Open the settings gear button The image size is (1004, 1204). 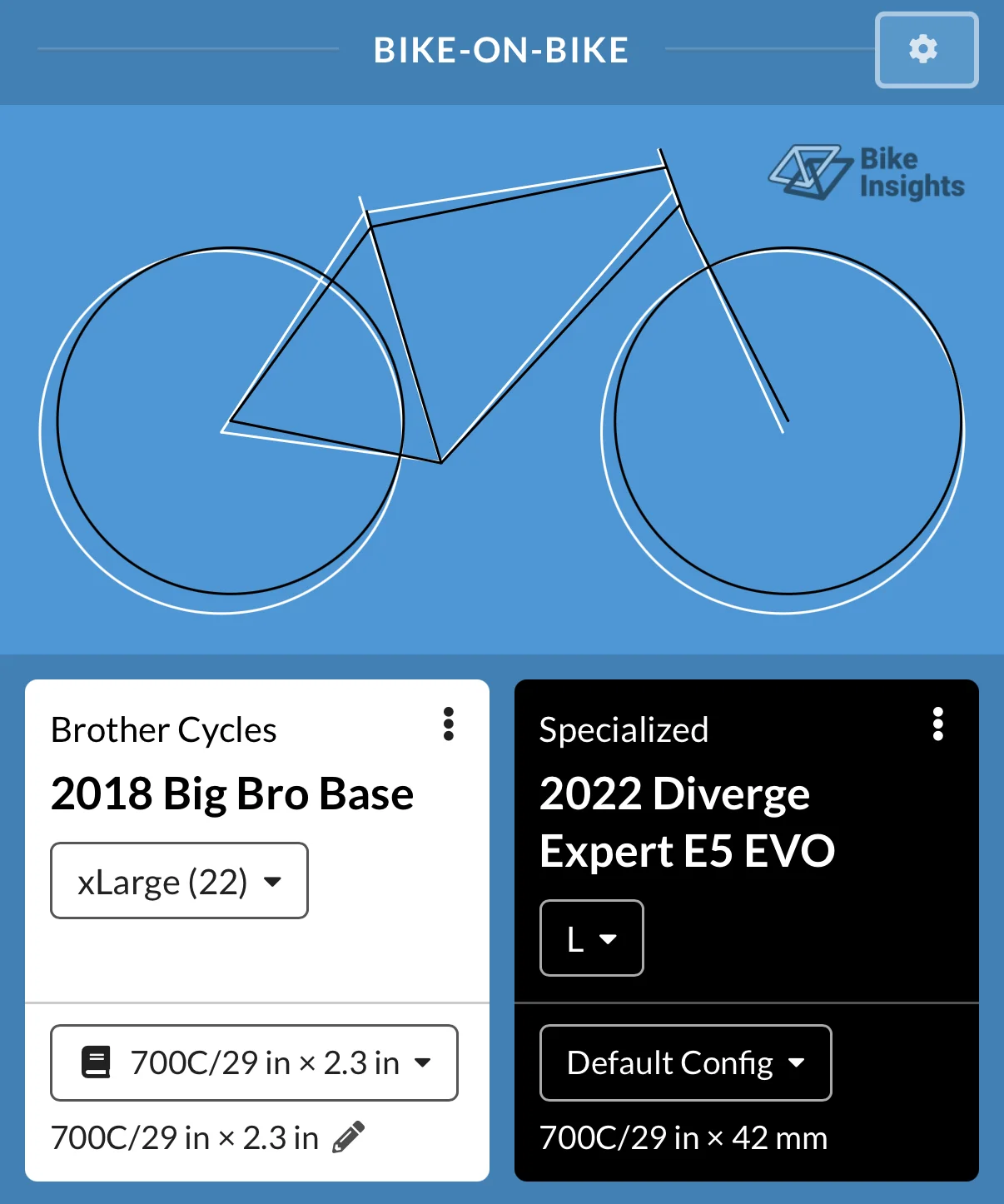tap(926, 50)
